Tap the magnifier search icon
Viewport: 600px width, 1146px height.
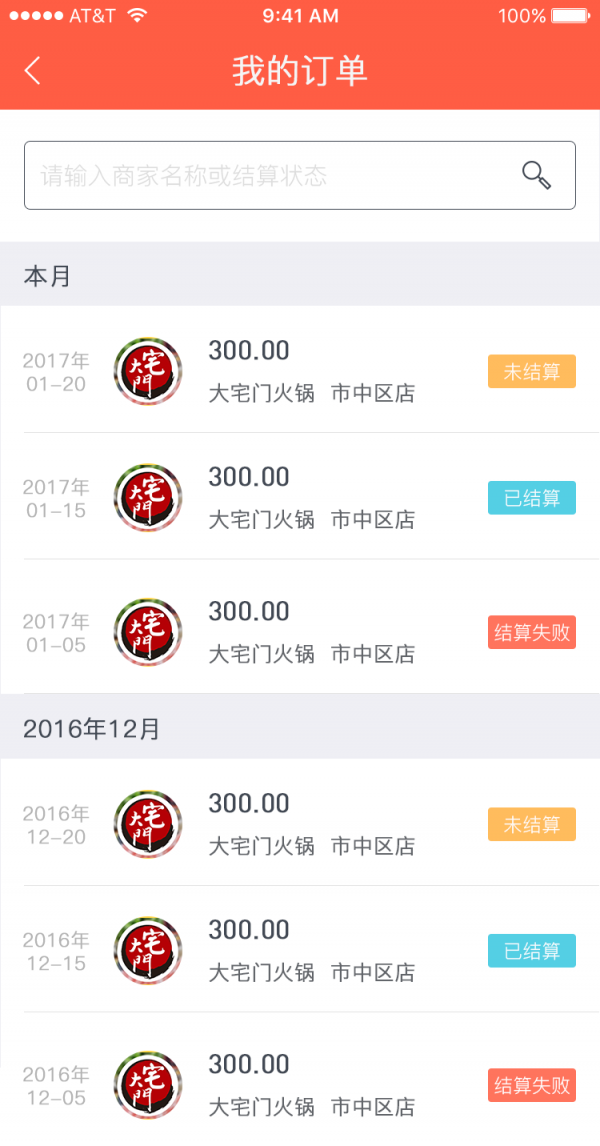(537, 176)
